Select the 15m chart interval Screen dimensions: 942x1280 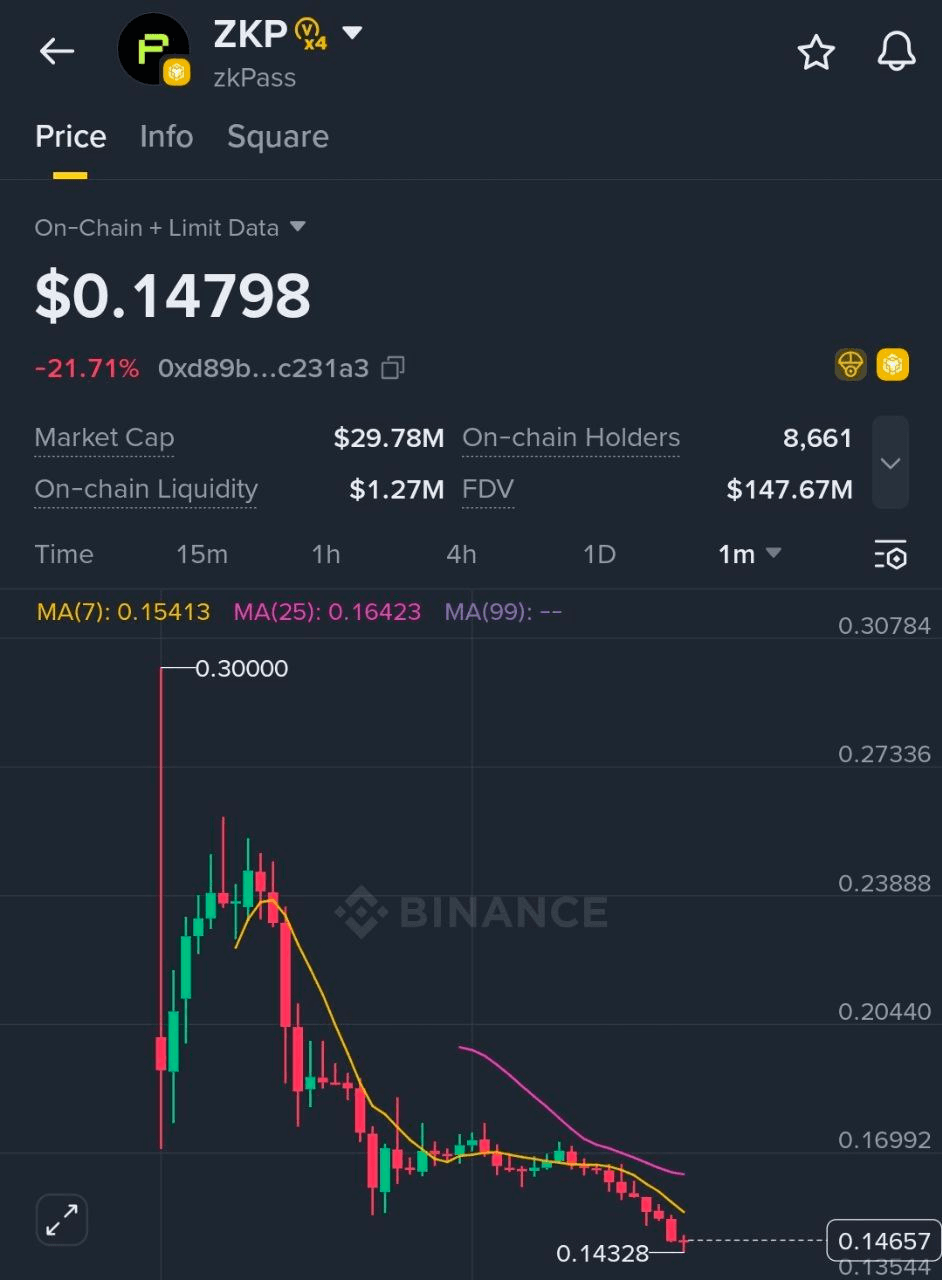(202, 554)
